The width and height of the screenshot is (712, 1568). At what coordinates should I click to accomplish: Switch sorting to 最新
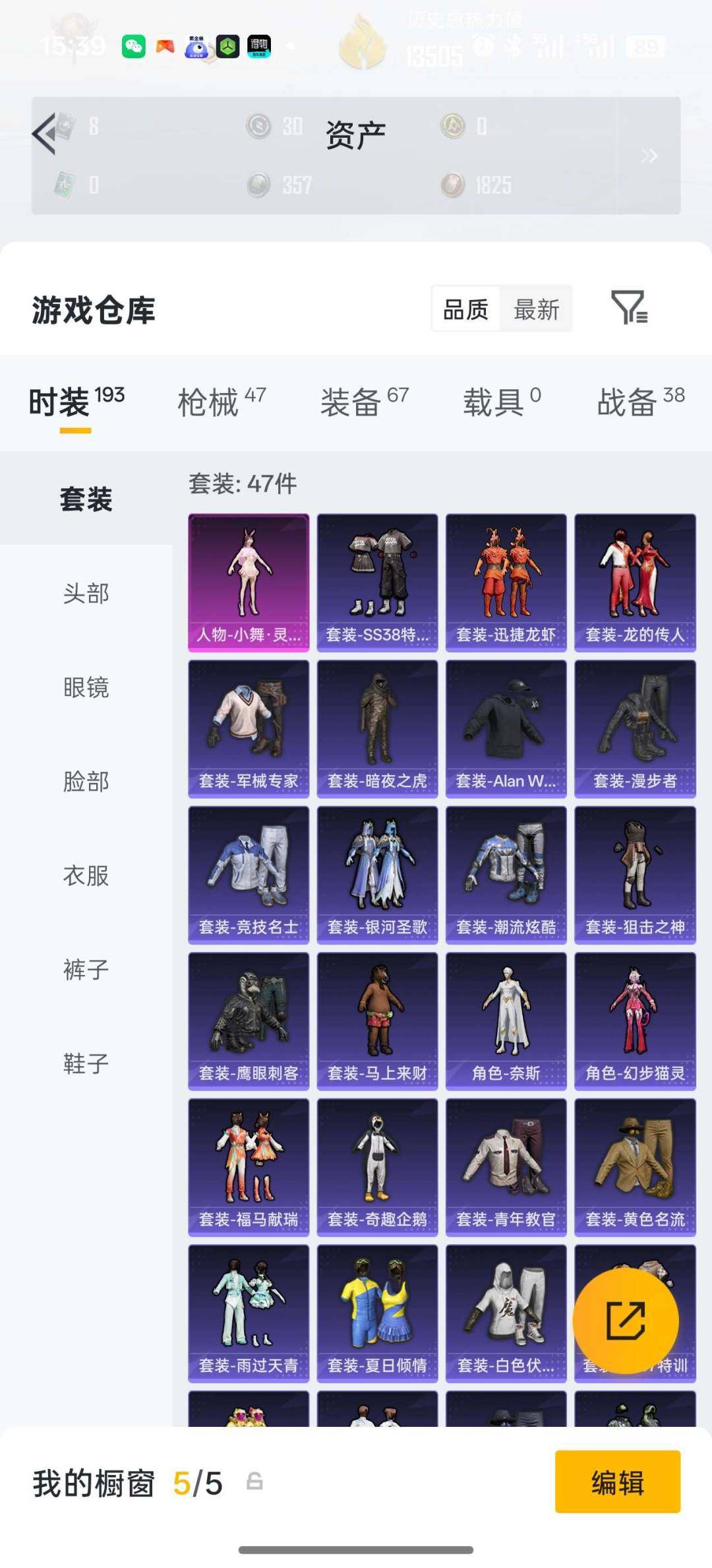point(535,307)
